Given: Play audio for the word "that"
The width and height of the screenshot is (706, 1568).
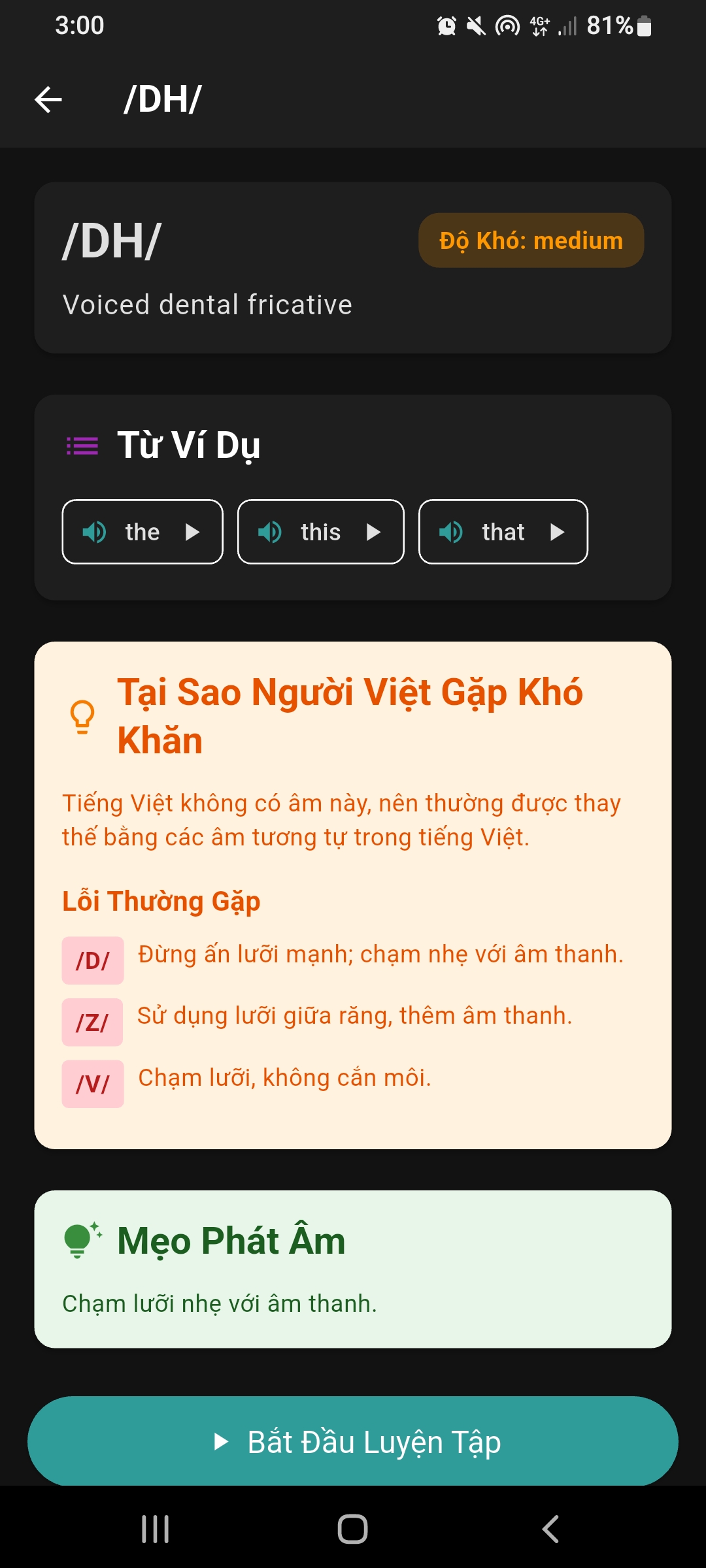Looking at the screenshot, I should (x=503, y=532).
